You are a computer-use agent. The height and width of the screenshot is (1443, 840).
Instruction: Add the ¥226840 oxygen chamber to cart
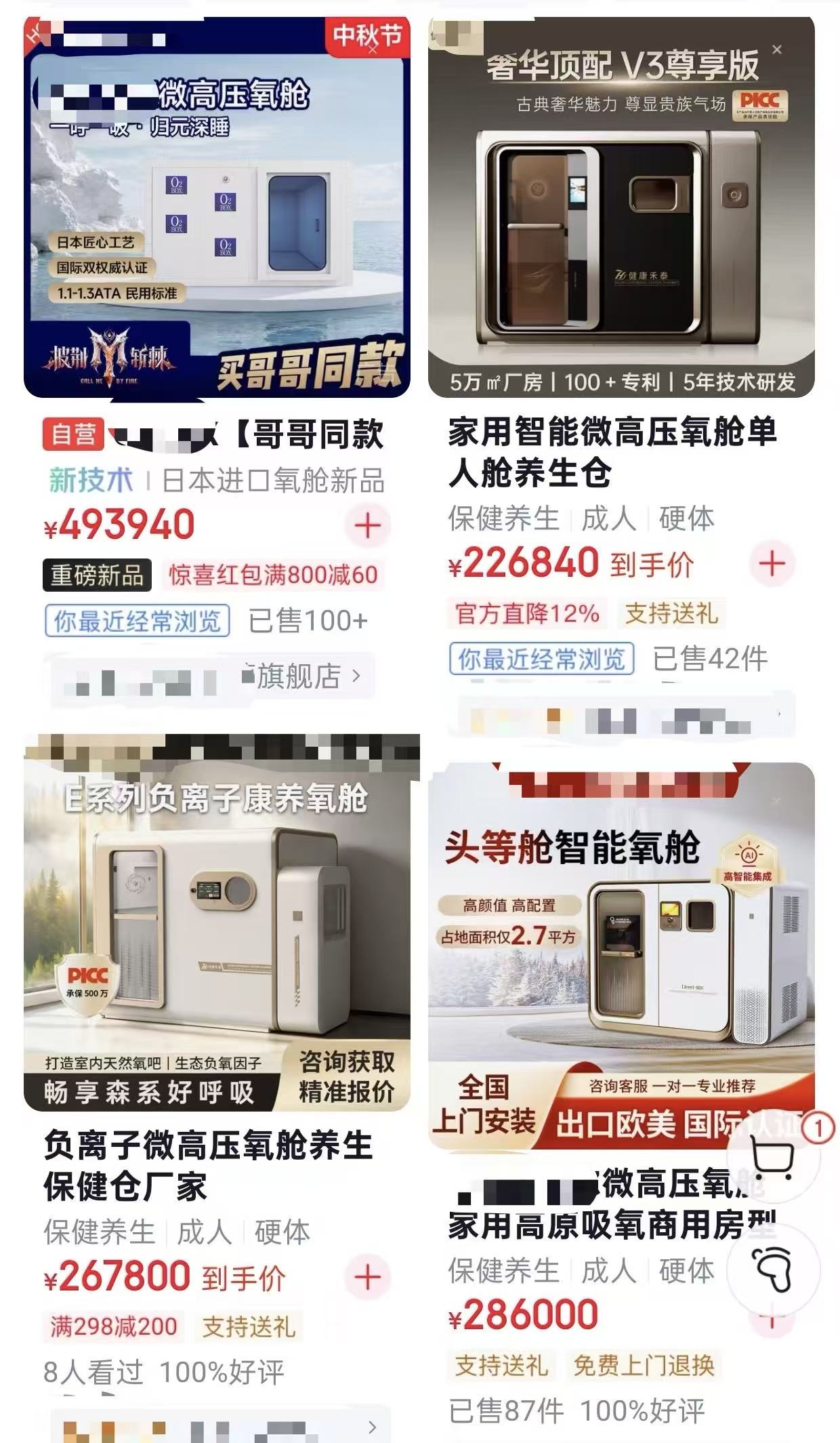click(x=772, y=564)
